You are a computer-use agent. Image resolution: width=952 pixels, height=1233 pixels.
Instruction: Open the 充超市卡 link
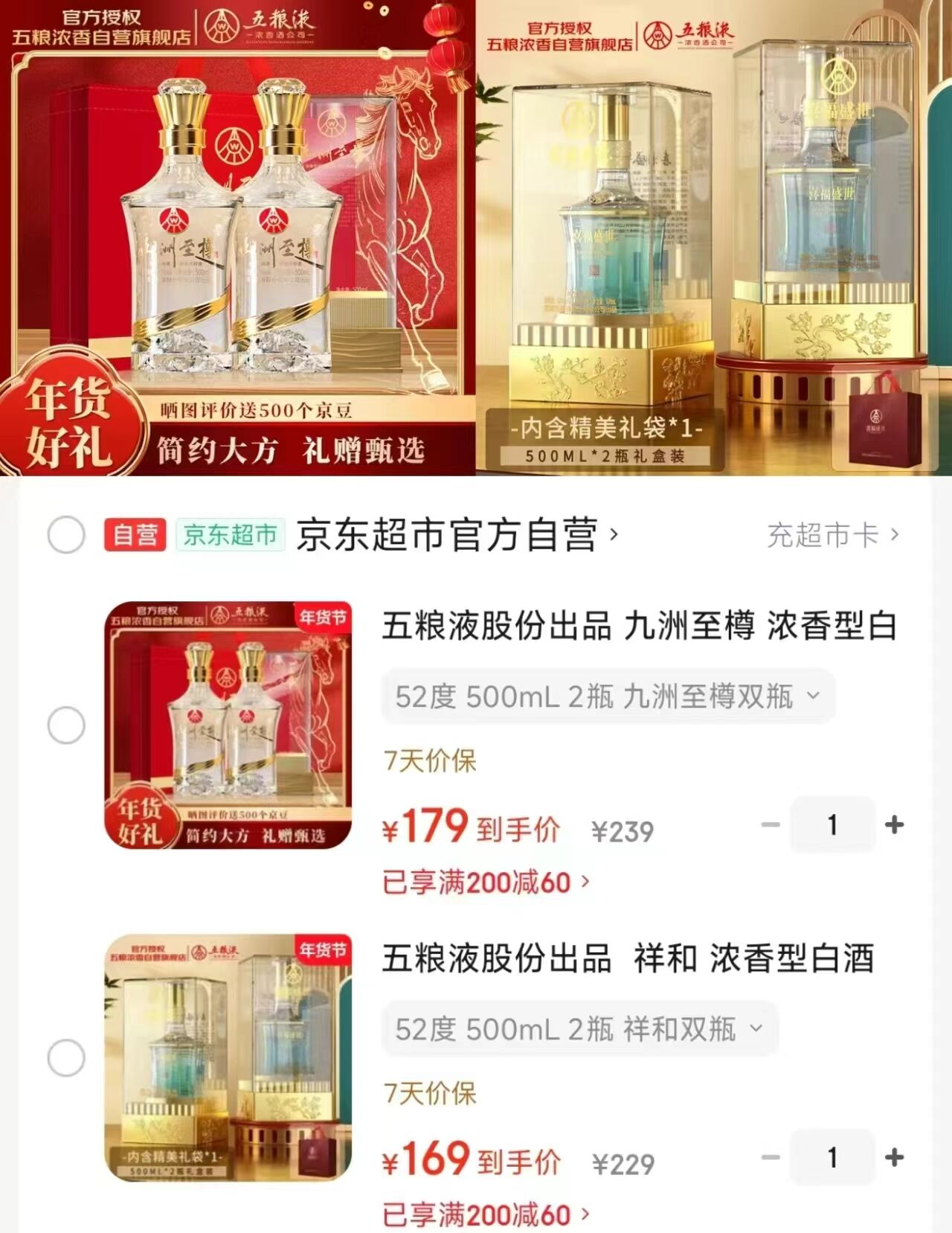tap(832, 535)
